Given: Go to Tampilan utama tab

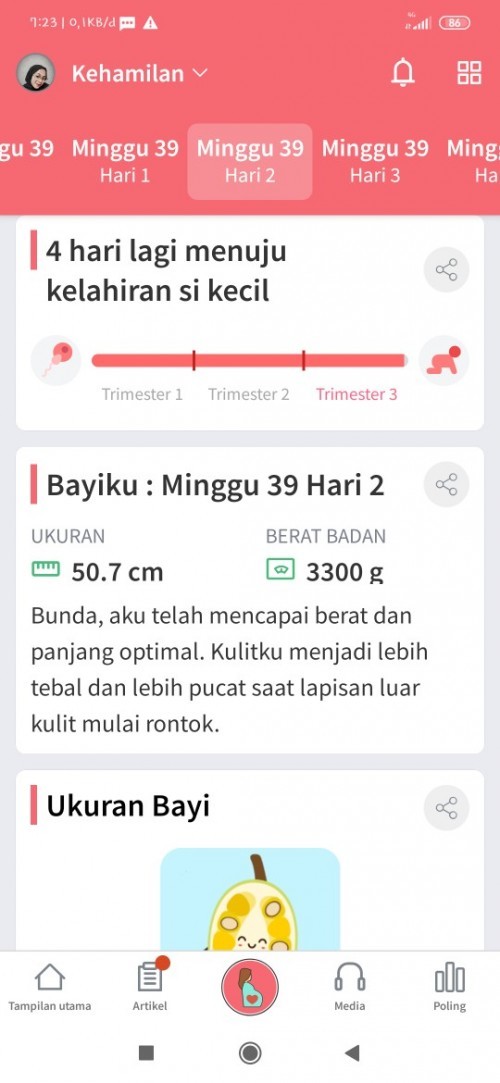Looking at the screenshot, I should click(x=50, y=988).
